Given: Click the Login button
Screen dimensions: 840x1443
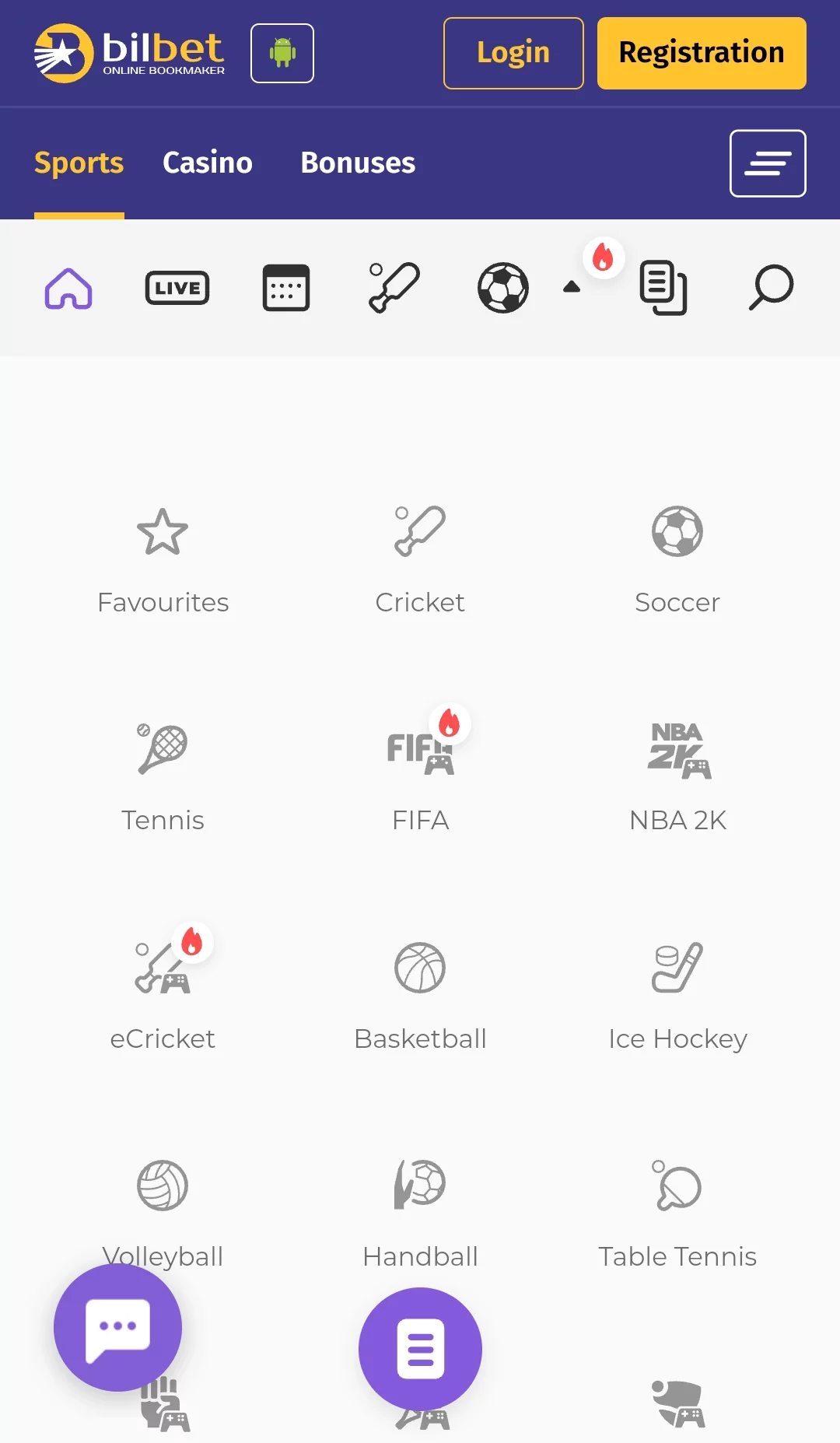Looking at the screenshot, I should [x=513, y=53].
